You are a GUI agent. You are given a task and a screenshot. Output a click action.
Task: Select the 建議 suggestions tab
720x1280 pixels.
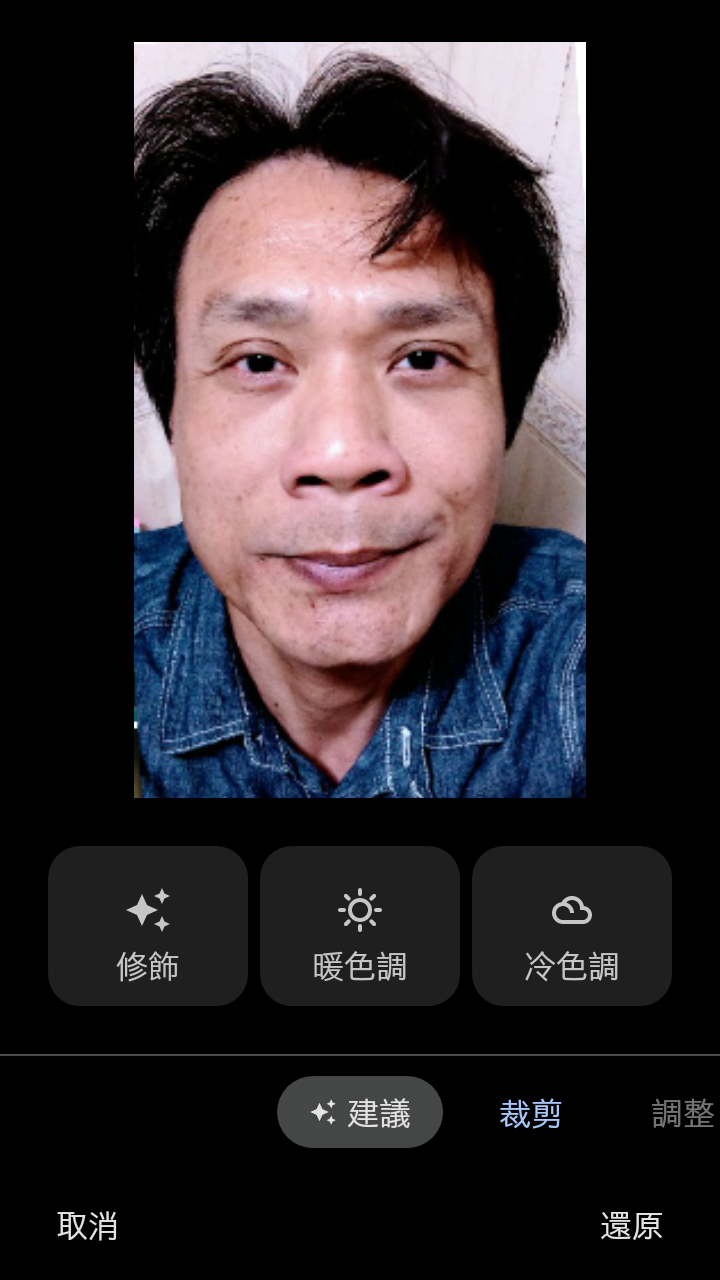click(360, 1112)
